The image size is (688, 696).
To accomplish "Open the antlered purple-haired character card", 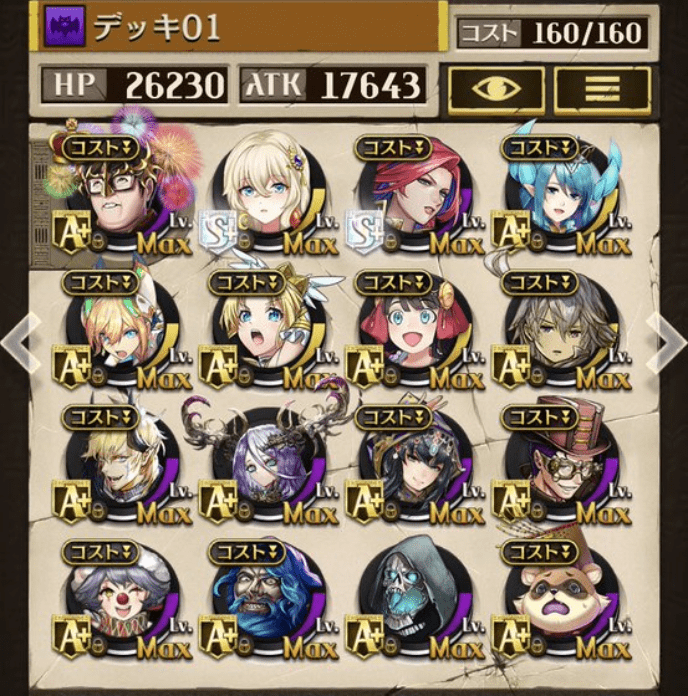I will click(265, 465).
